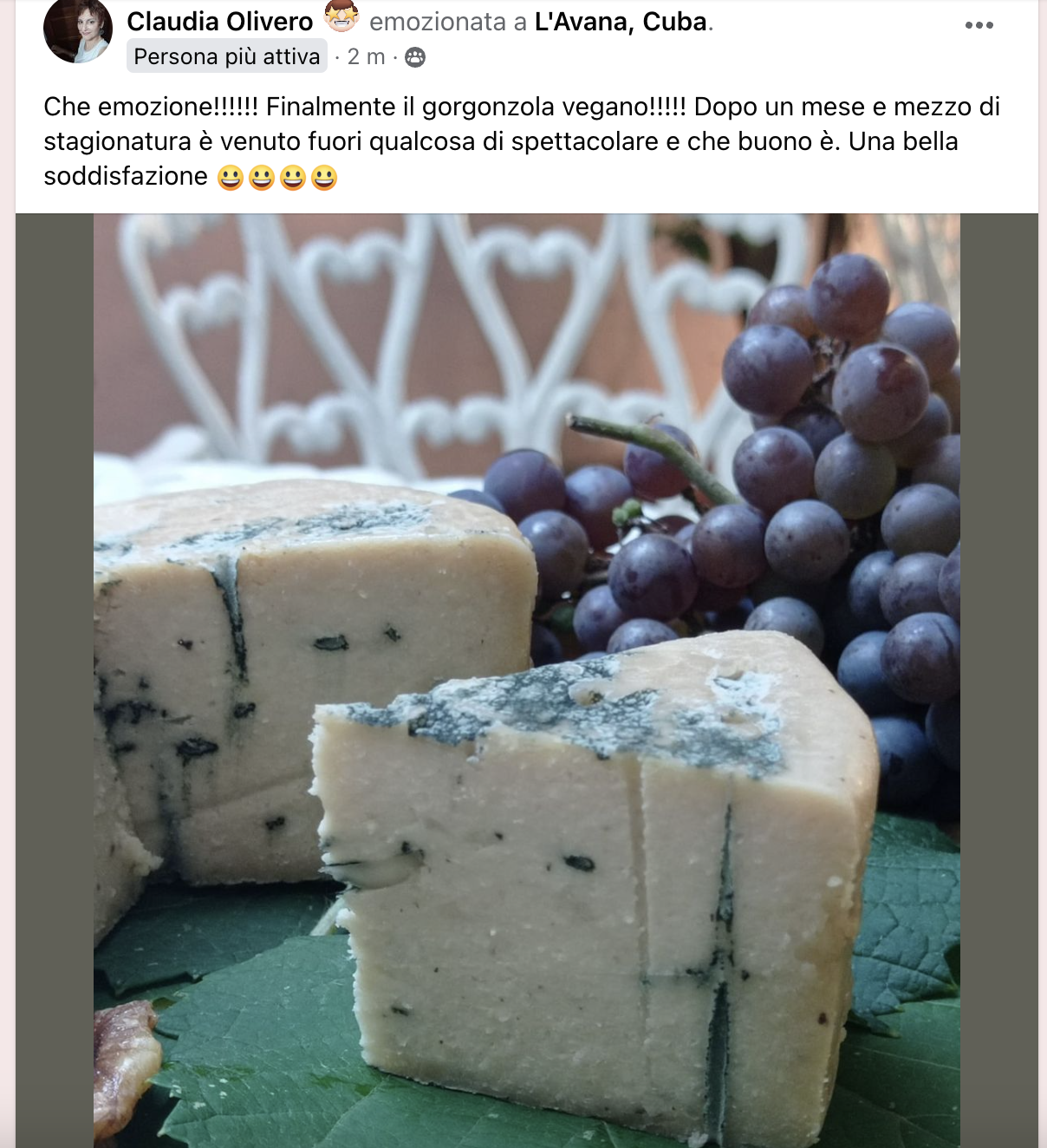The image size is (1047, 1148).
Task: Tap the name Claudia Olivero
Action: 220,22
